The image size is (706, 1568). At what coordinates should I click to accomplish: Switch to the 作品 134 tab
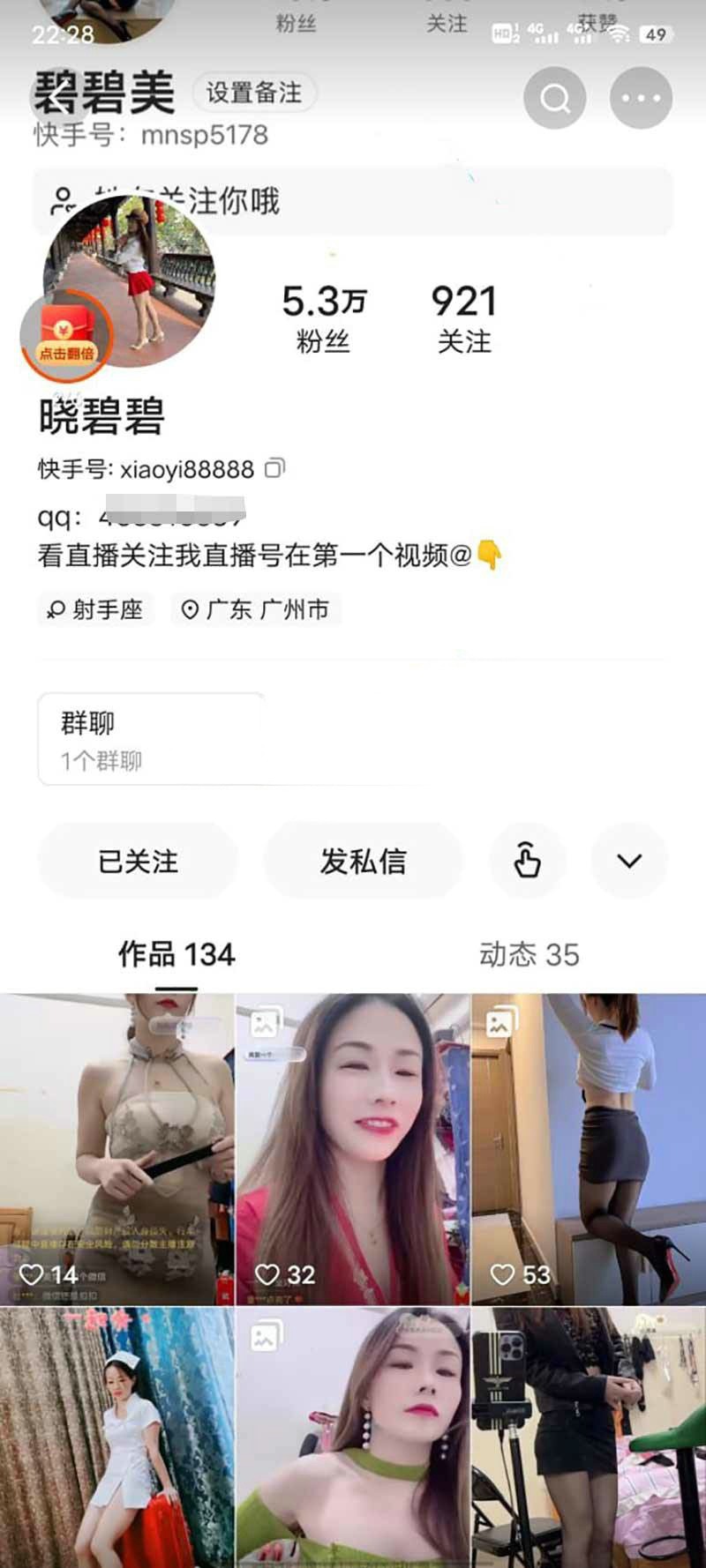(176, 954)
